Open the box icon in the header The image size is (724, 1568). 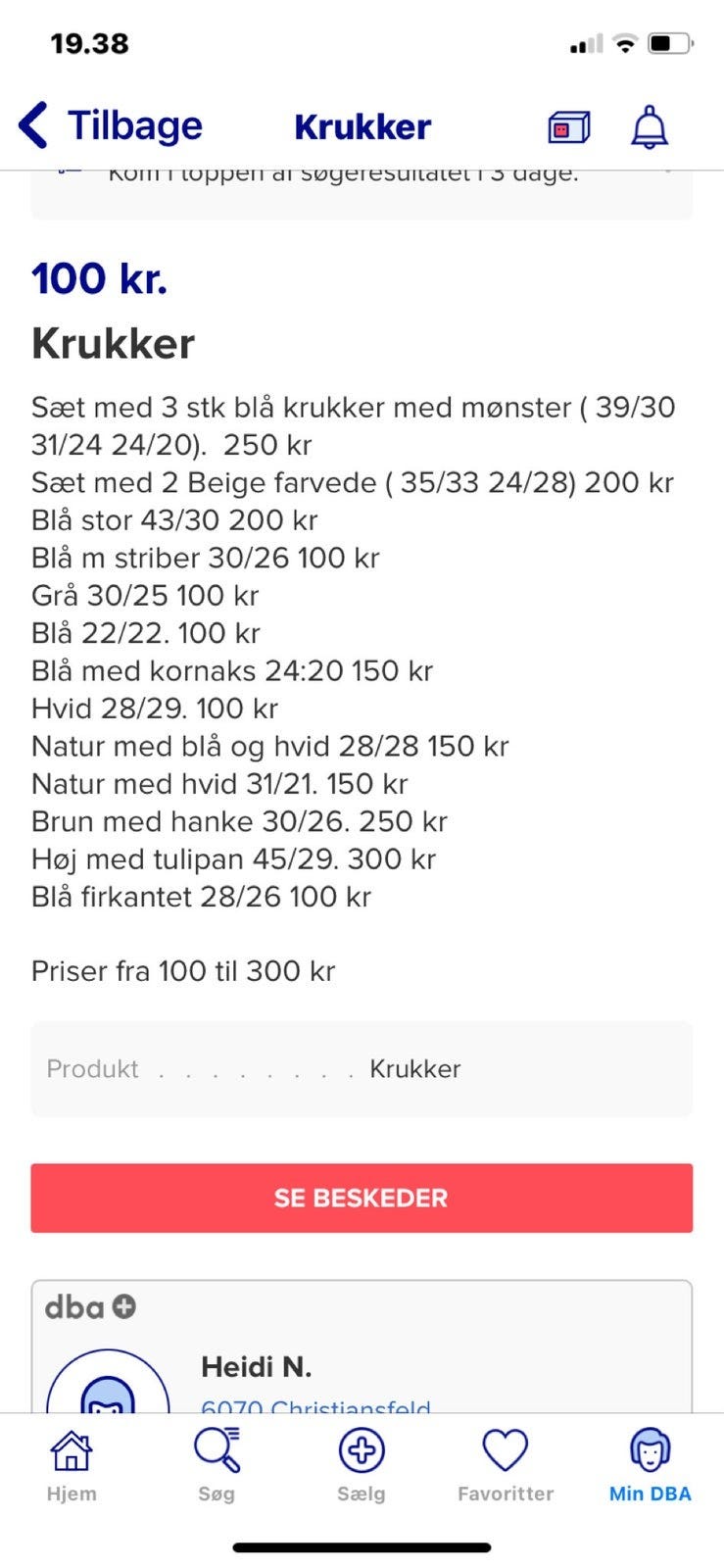pyautogui.click(x=568, y=127)
